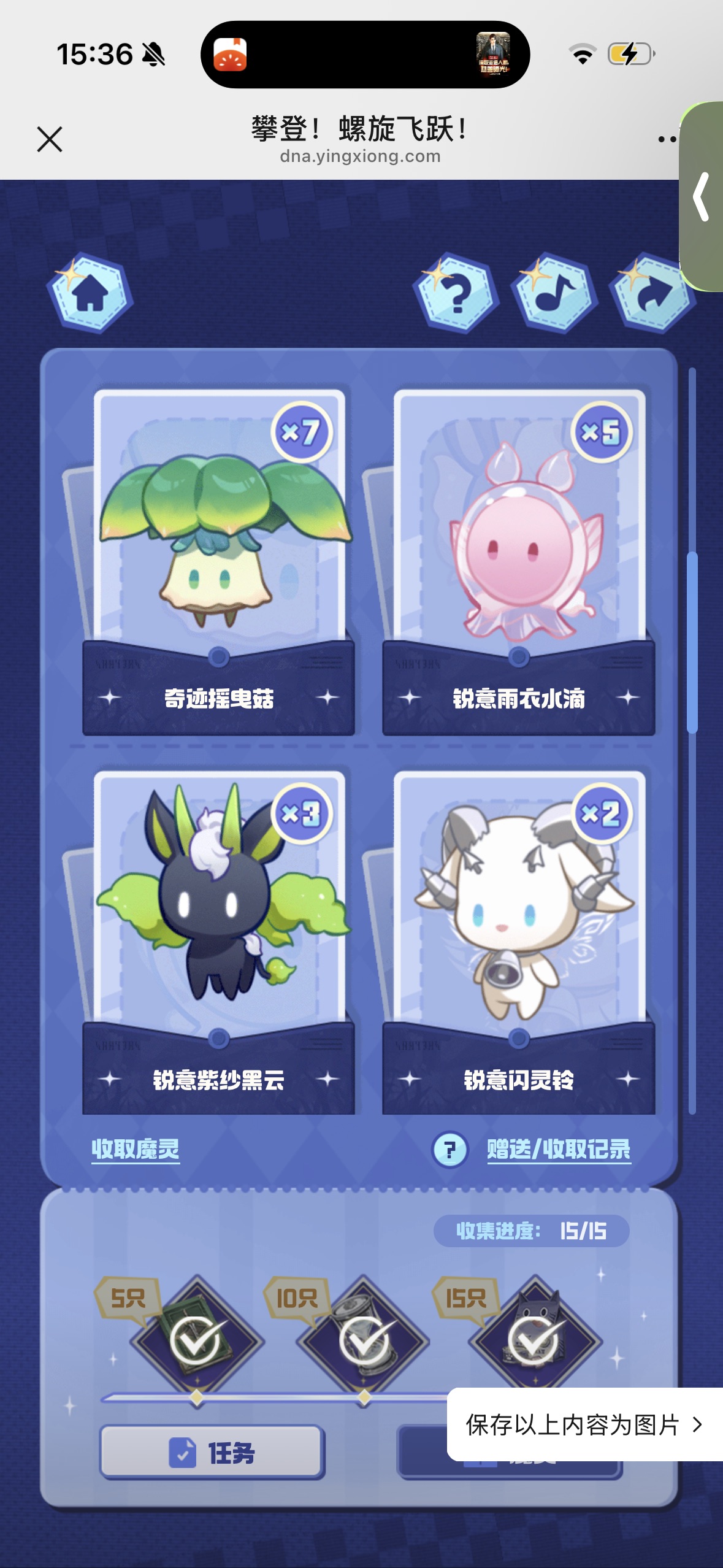Close the web page with the X

point(50,139)
